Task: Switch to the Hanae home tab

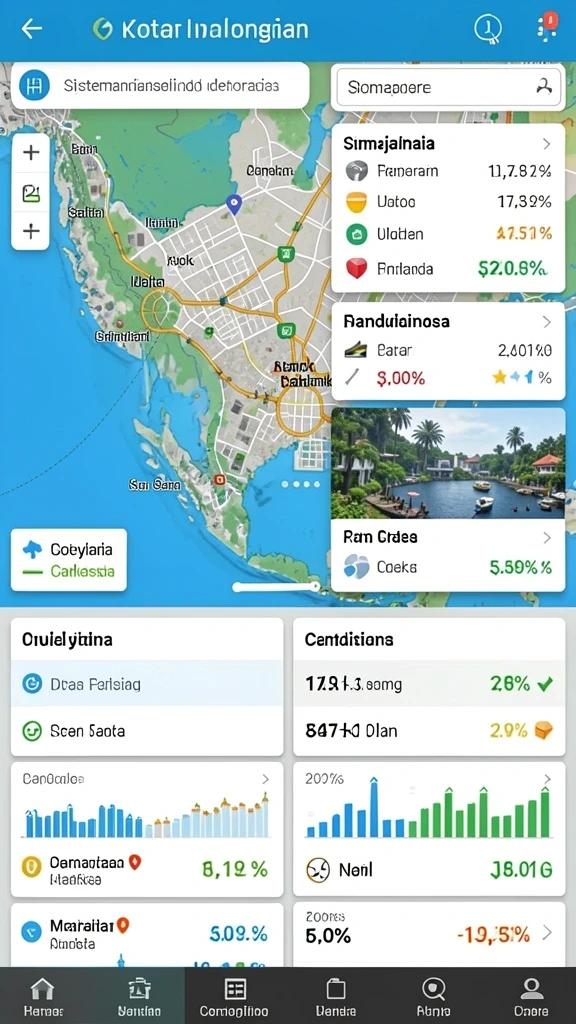Action: pos(42,996)
